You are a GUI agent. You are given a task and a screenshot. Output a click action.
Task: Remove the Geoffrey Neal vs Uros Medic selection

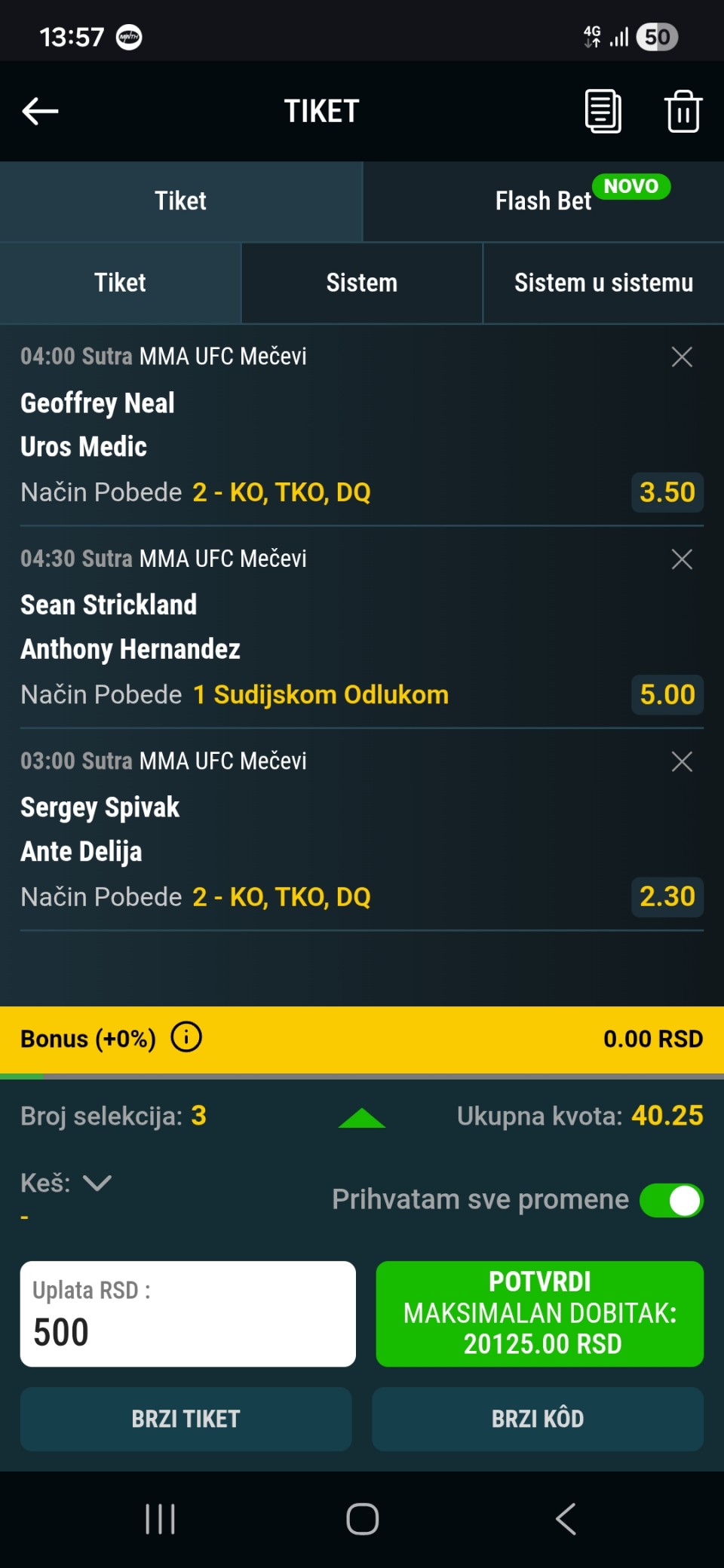coord(682,357)
